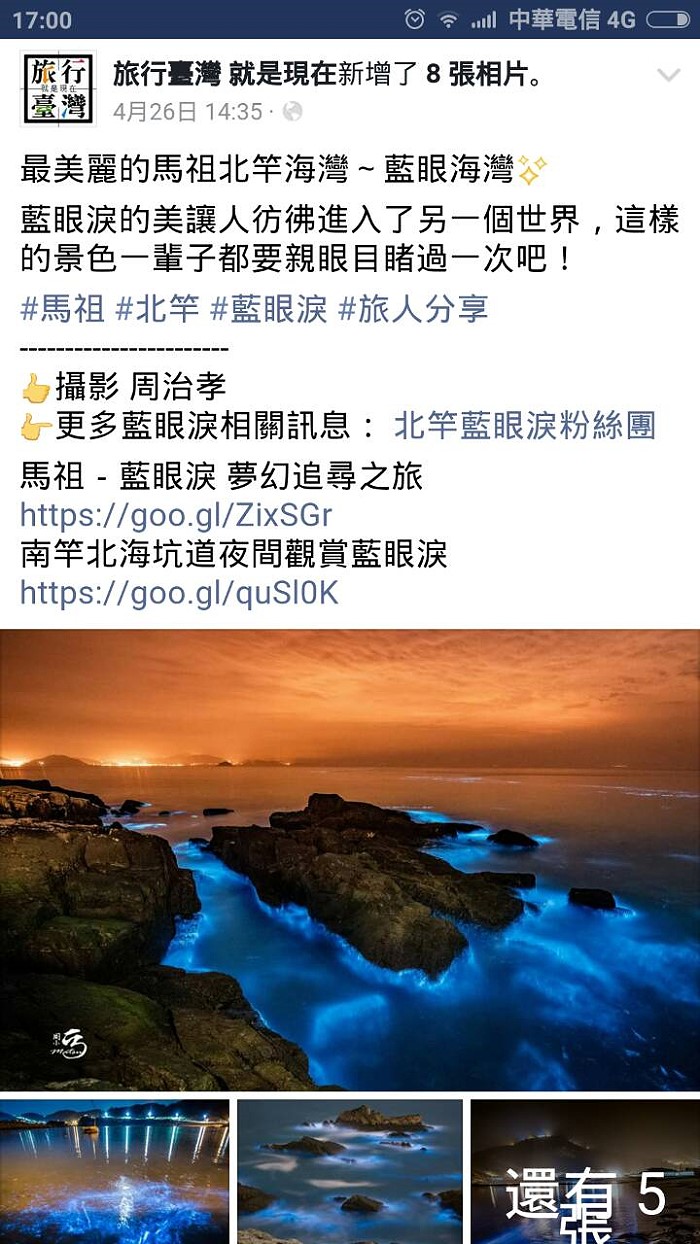Screen dimensions: 700x1244
Task: View the large blue tears rocks photo
Action: (350, 860)
